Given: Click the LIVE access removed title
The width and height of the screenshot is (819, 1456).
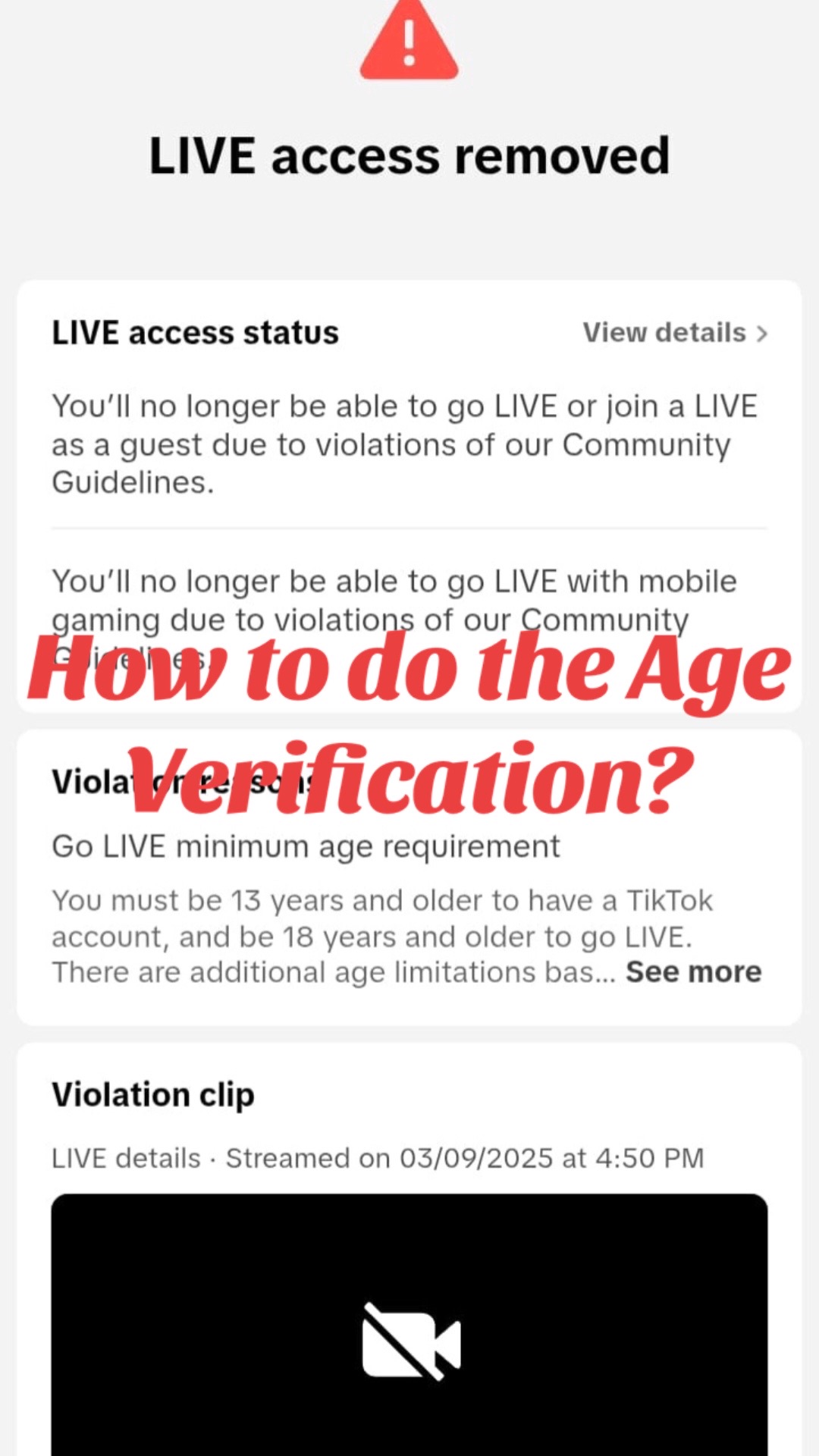Looking at the screenshot, I should coord(409,154).
